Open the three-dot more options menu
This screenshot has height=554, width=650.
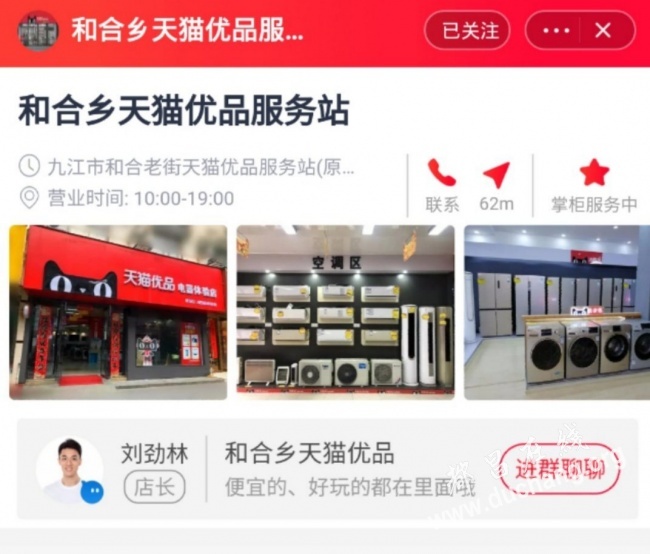[x=556, y=31]
